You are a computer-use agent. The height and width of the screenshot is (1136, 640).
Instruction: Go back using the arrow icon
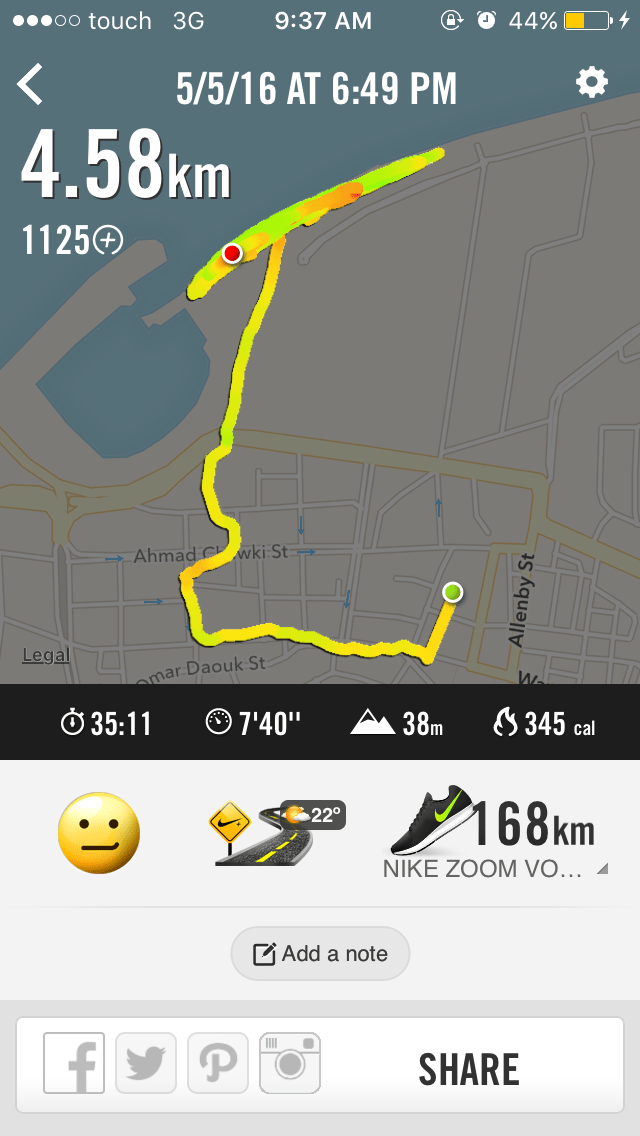(31, 85)
